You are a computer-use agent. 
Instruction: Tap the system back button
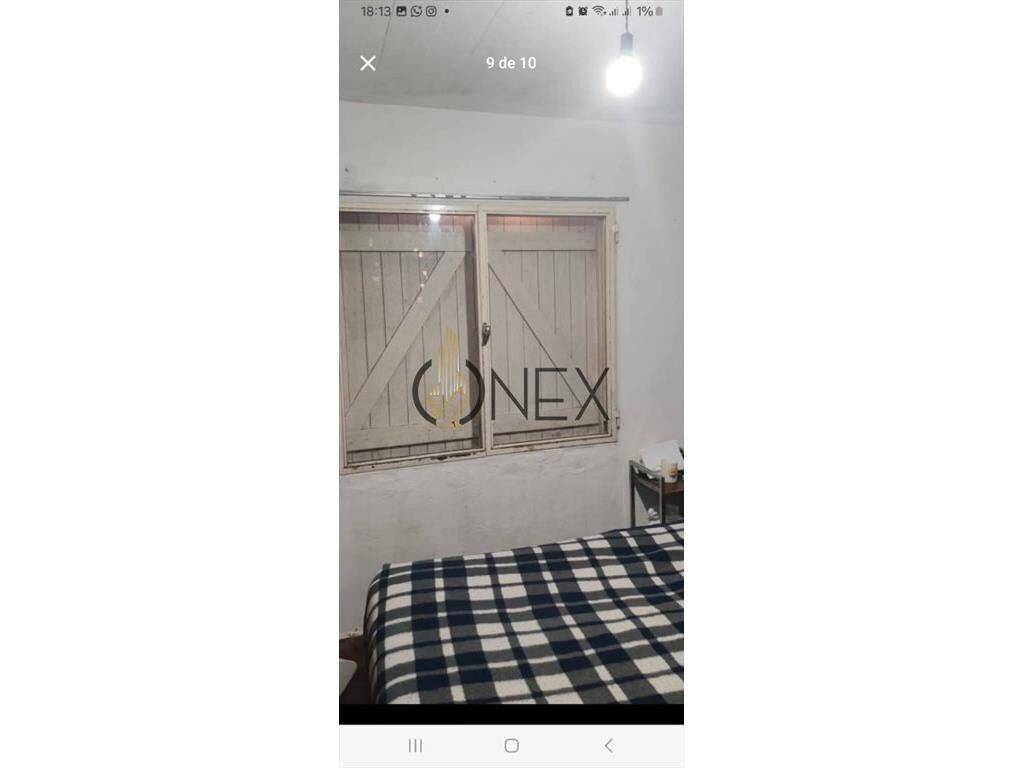[x=608, y=746]
